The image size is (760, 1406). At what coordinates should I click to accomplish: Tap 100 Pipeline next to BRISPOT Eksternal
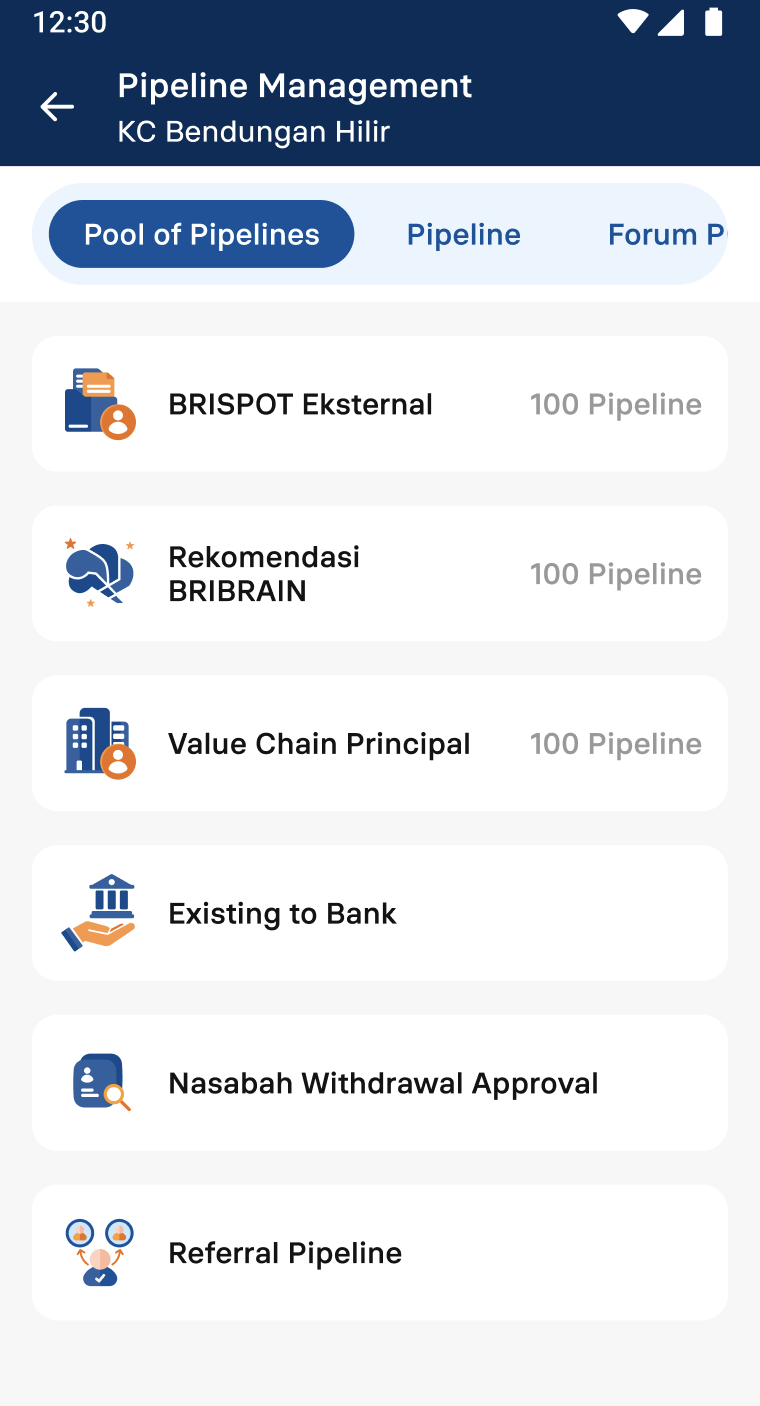point(616,403)
